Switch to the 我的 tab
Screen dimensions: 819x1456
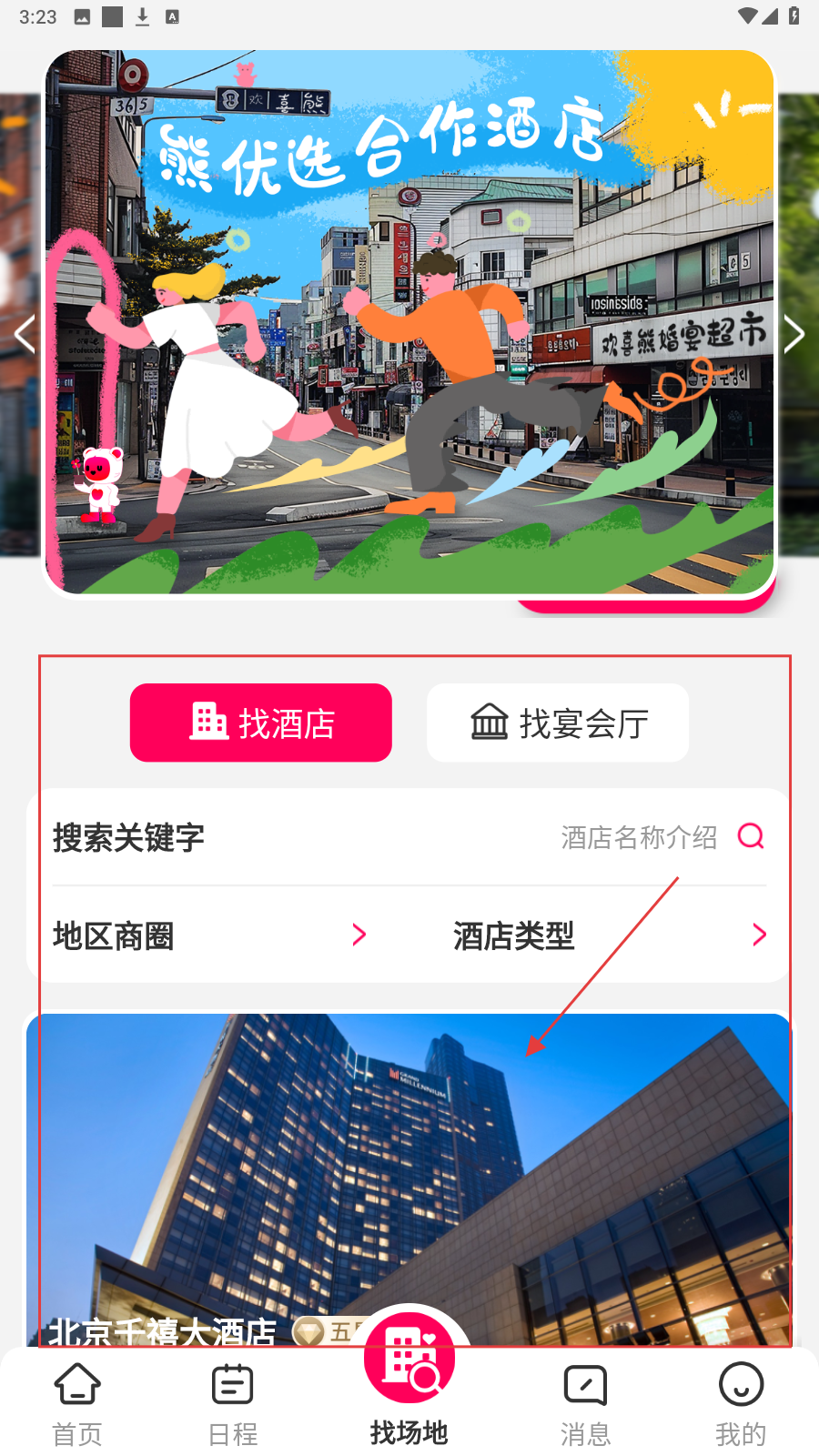741,1406
